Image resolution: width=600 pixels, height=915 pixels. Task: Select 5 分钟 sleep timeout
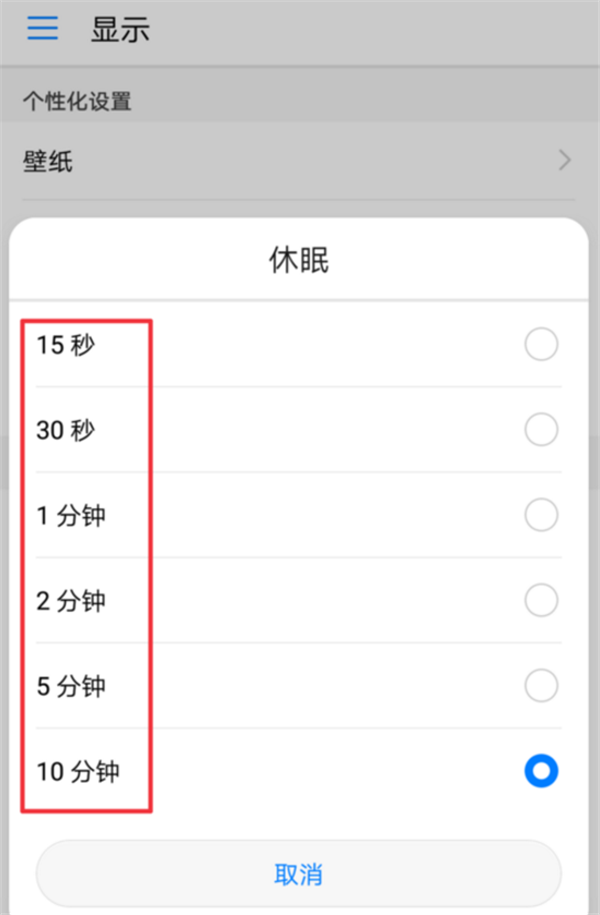[541, 686]
